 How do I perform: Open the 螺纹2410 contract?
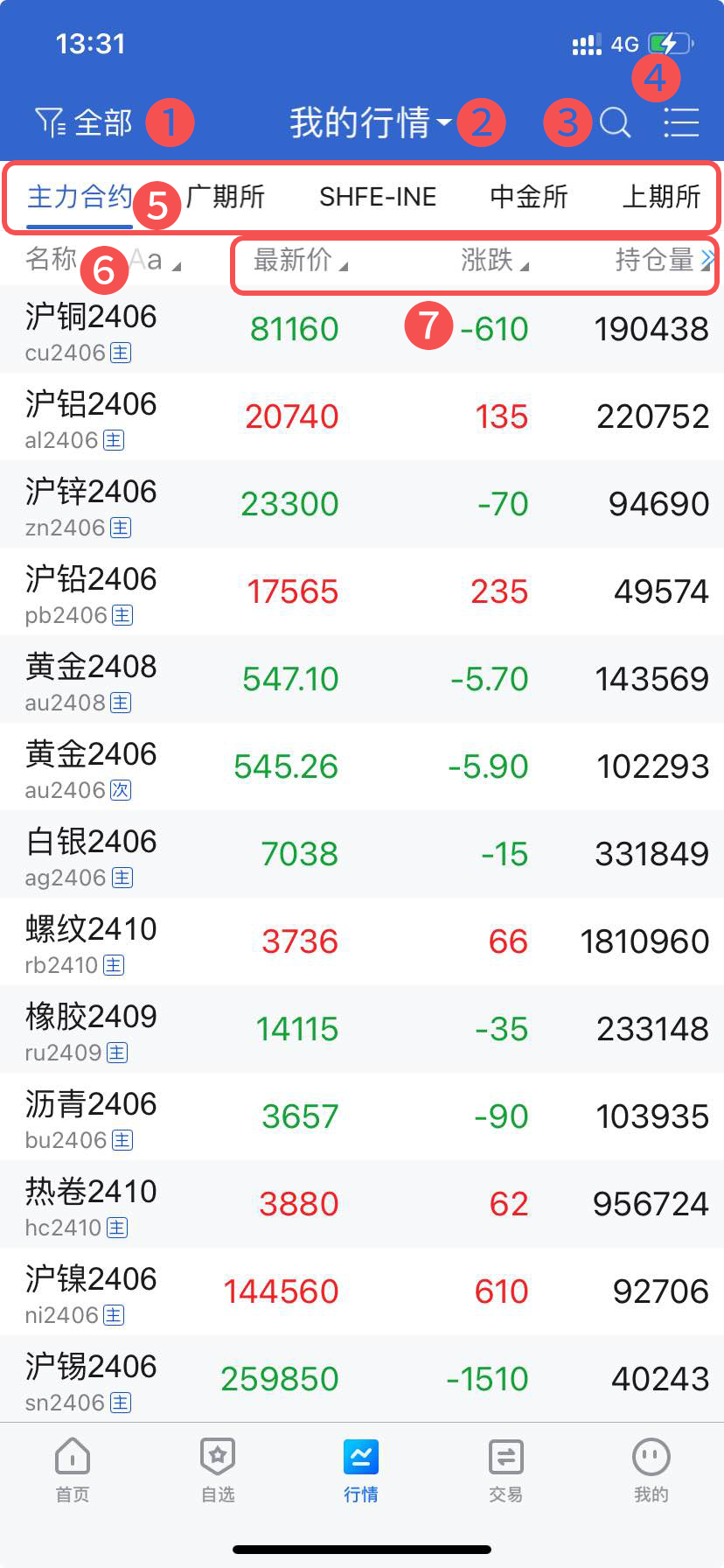(91, 941)
